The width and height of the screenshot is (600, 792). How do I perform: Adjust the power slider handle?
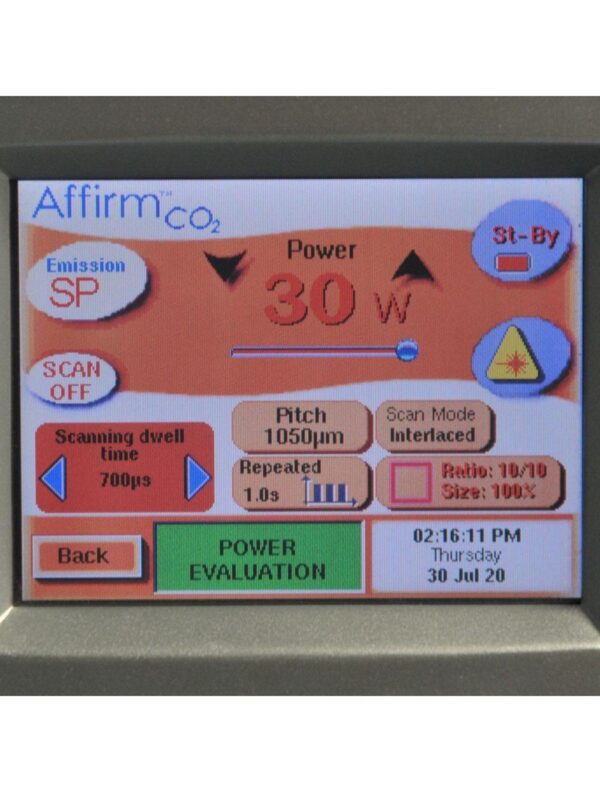click(x=406, y=350)
